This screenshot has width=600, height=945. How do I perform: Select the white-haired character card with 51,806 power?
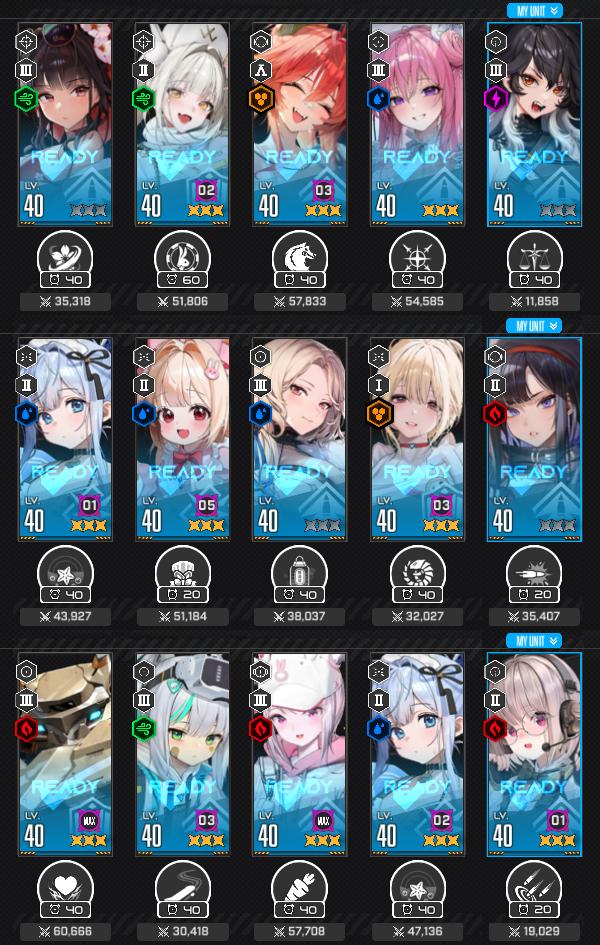182,124
